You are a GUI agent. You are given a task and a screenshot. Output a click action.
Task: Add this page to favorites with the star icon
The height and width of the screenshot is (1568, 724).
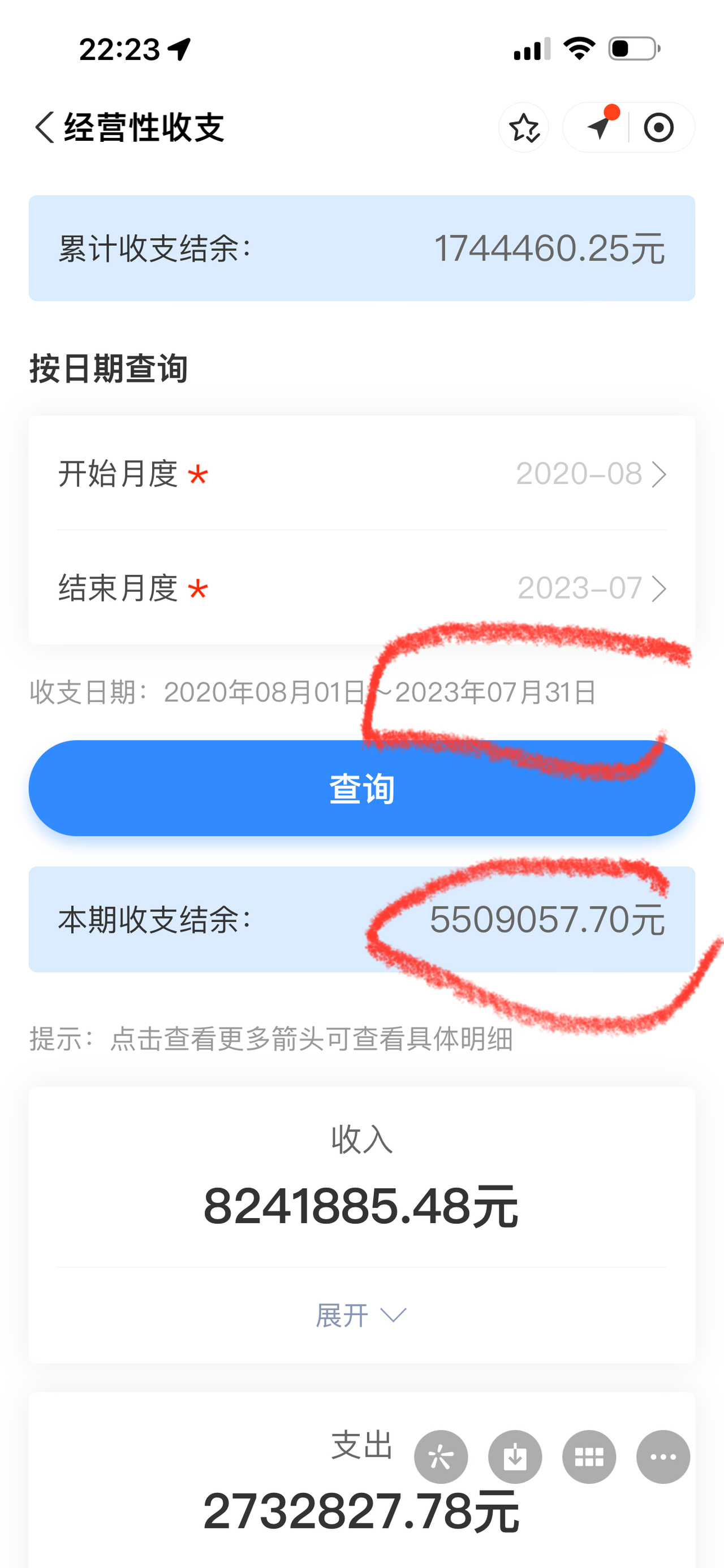tap(524, 128)
